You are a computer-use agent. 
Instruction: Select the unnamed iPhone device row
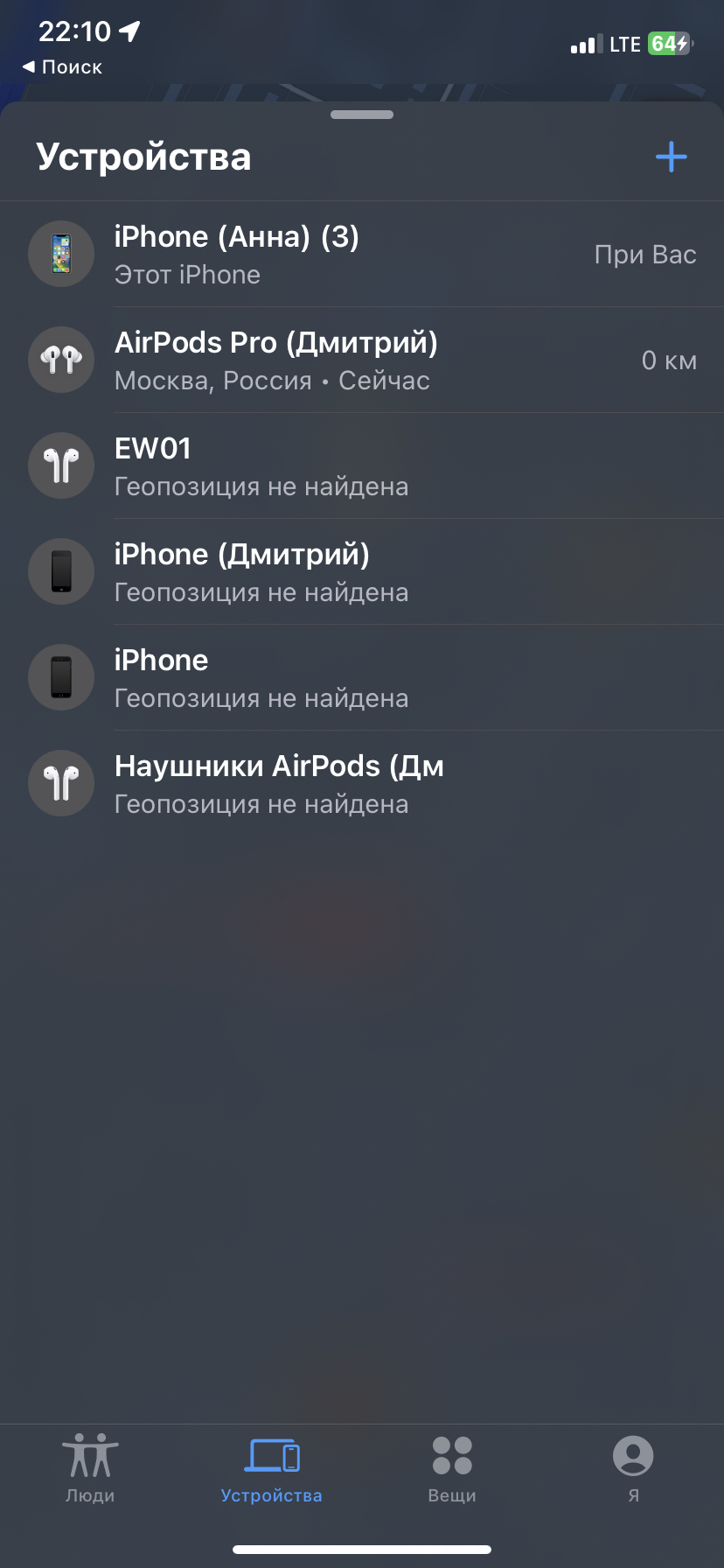362,677
